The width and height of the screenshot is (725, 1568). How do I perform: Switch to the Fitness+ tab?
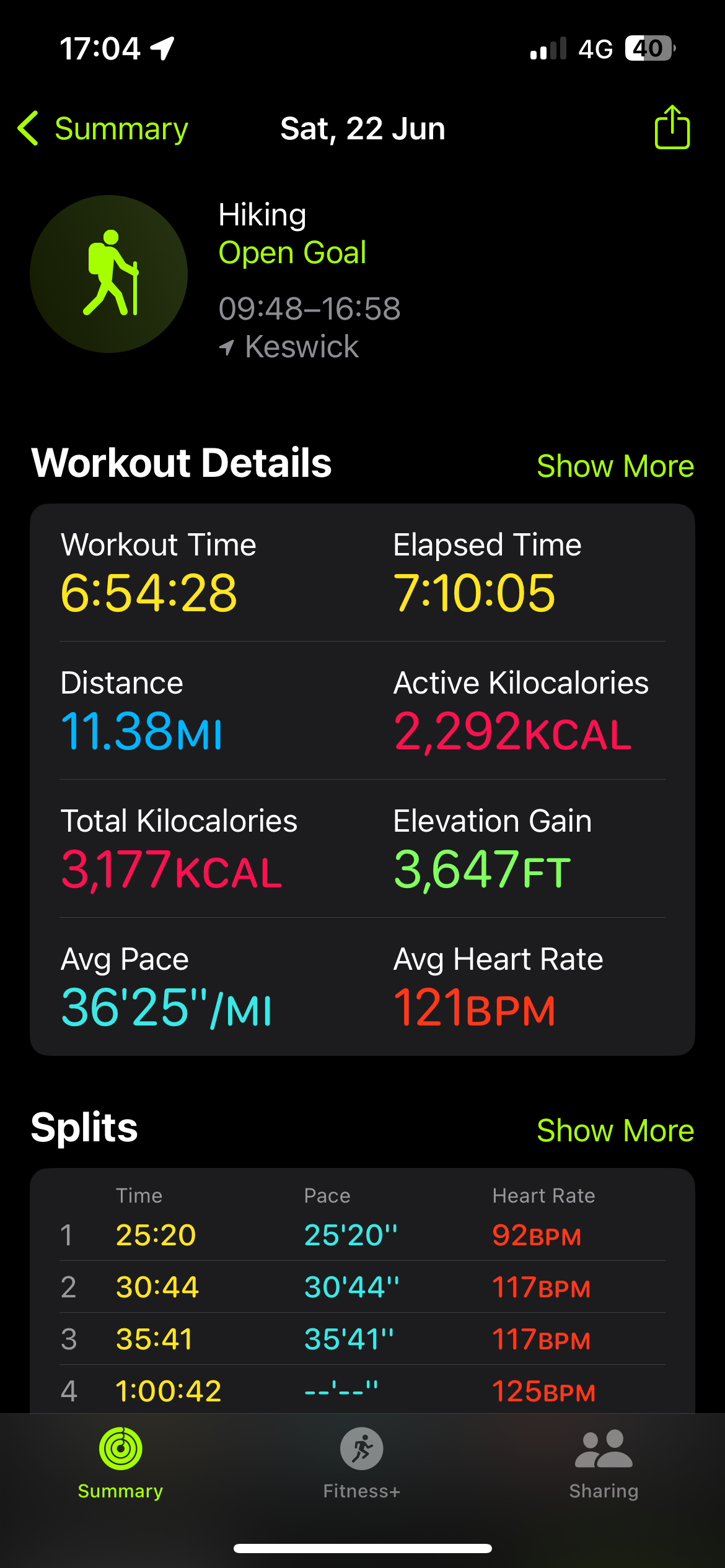point(362,1463)
